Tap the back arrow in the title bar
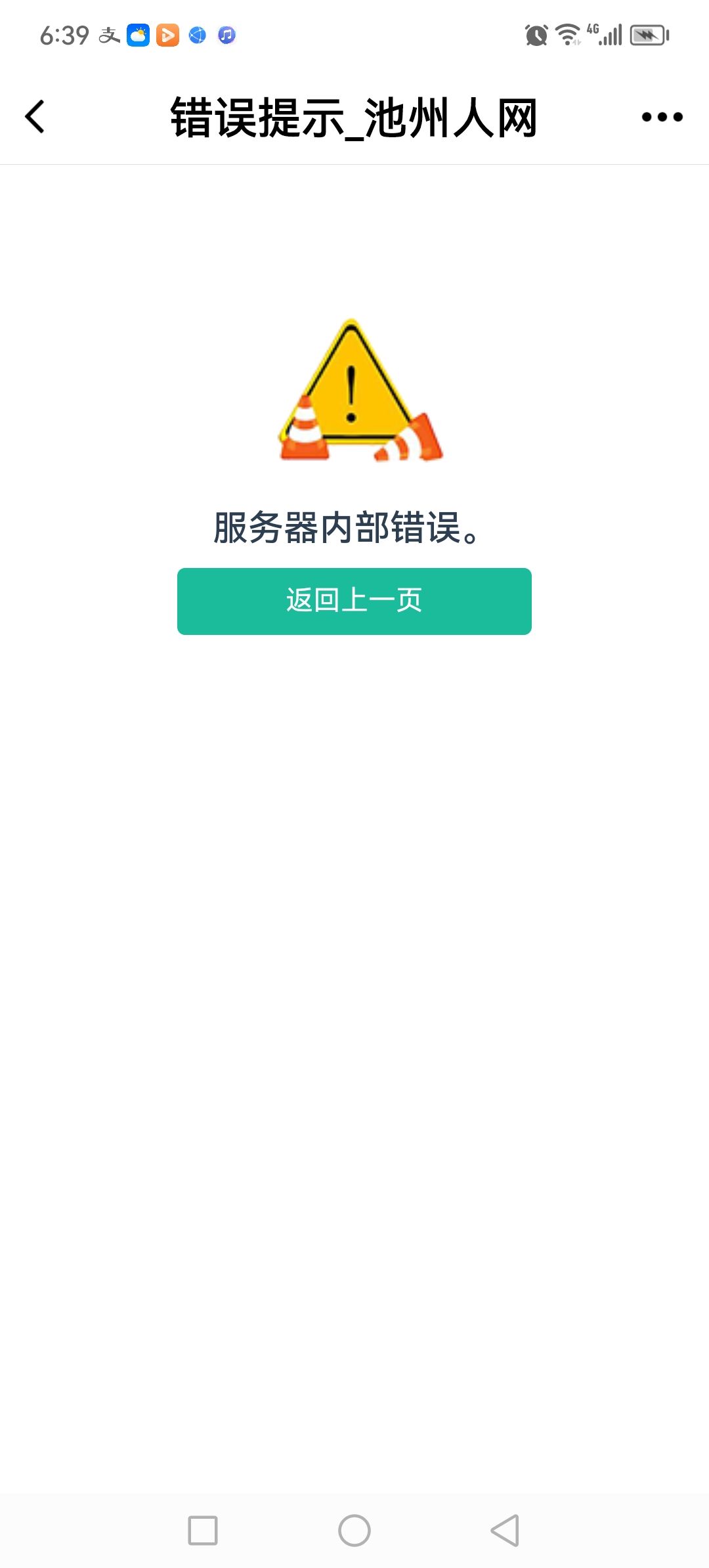Image resolution: width=709 pixels, height=1568 pixels. (x=35, y=117)
